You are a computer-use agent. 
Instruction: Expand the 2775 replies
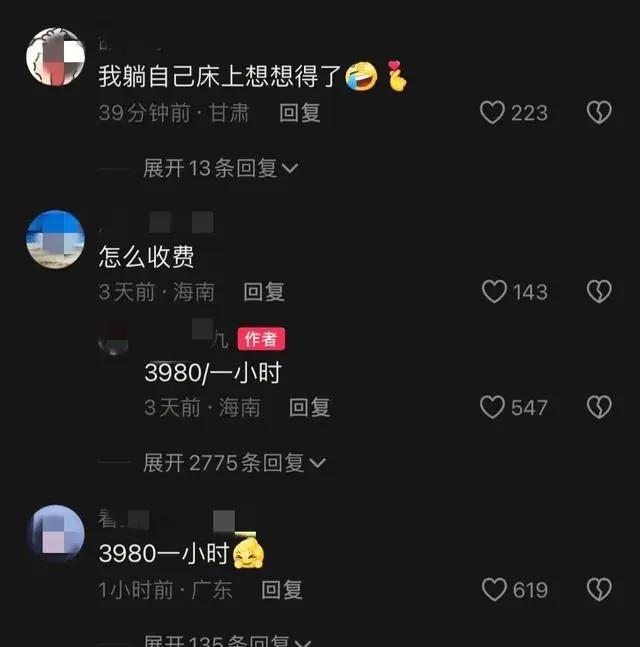tap(234, 462)
